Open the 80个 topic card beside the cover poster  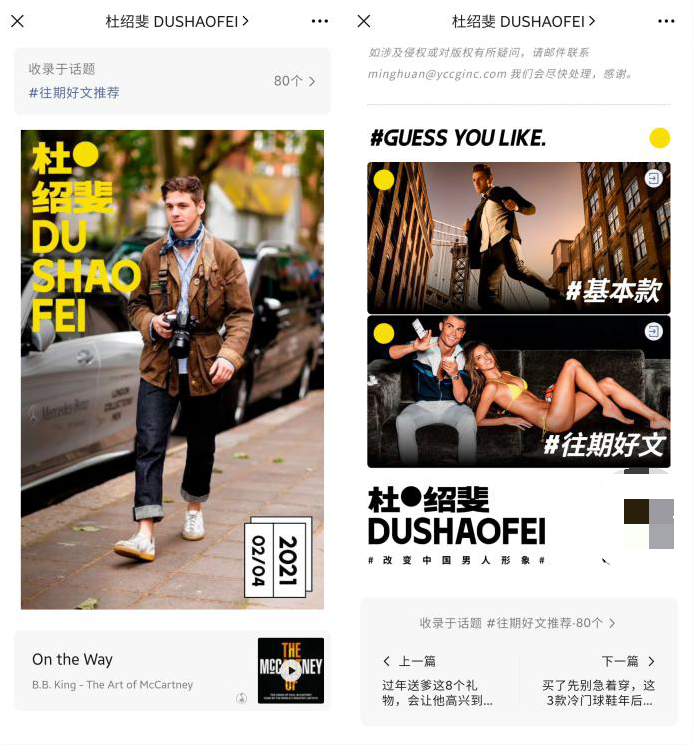pyautogui.click(x=172, y=81)
